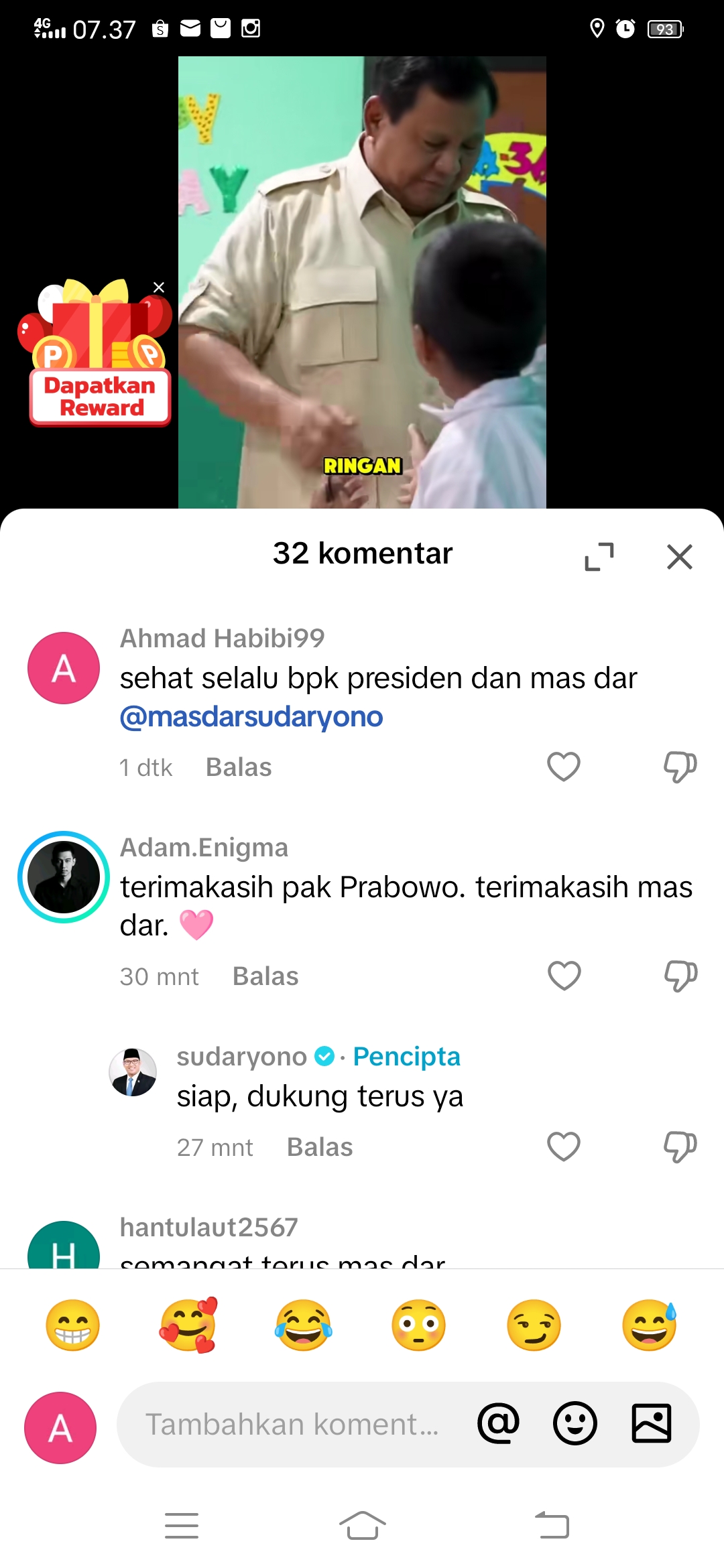Screen dimensions: 724x1568
Task: Reply to Ahmad Habibi99's comment
Action: tap(239, 767)
